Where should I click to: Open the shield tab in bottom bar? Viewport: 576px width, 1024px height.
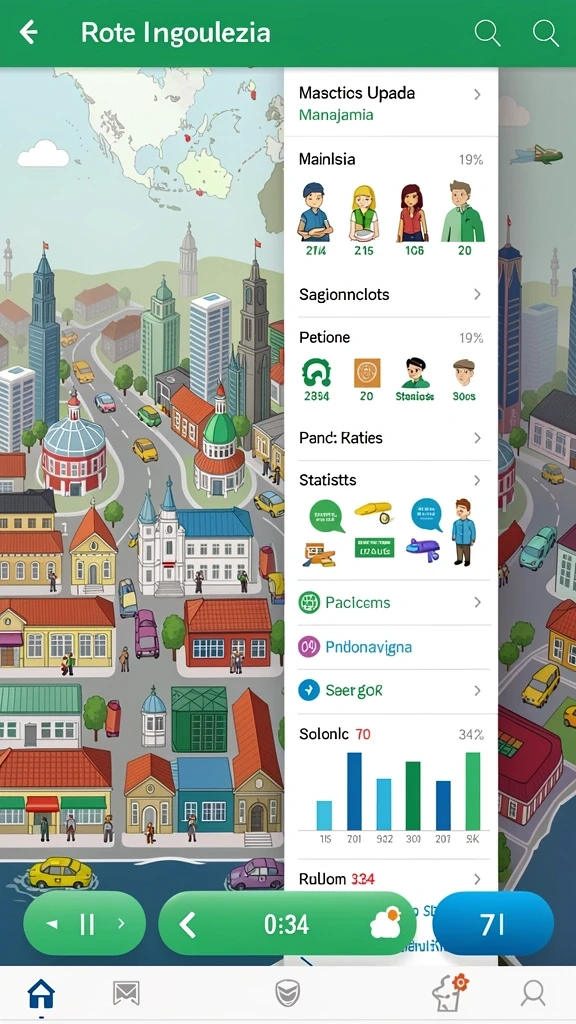coord(287,994)
